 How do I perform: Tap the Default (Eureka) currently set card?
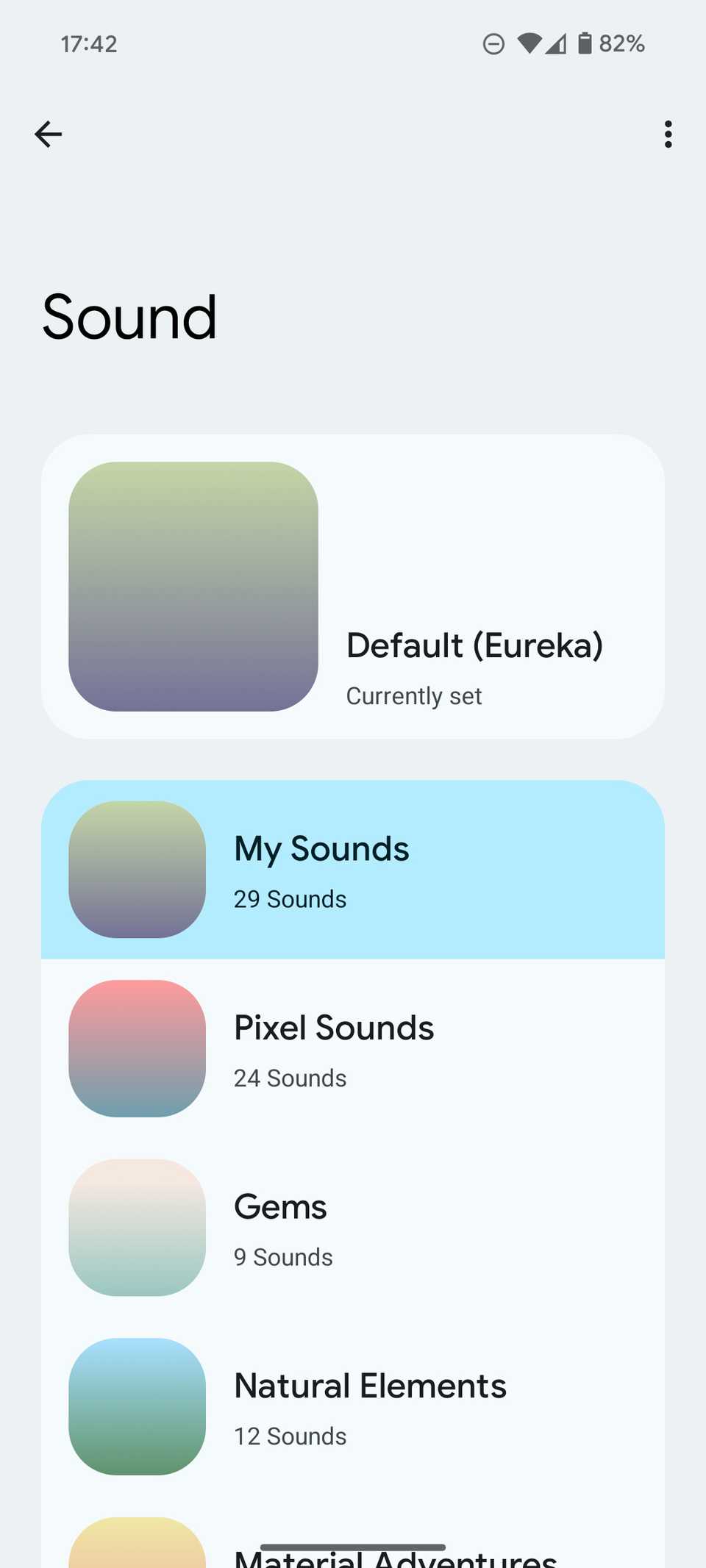click(353, 586)
